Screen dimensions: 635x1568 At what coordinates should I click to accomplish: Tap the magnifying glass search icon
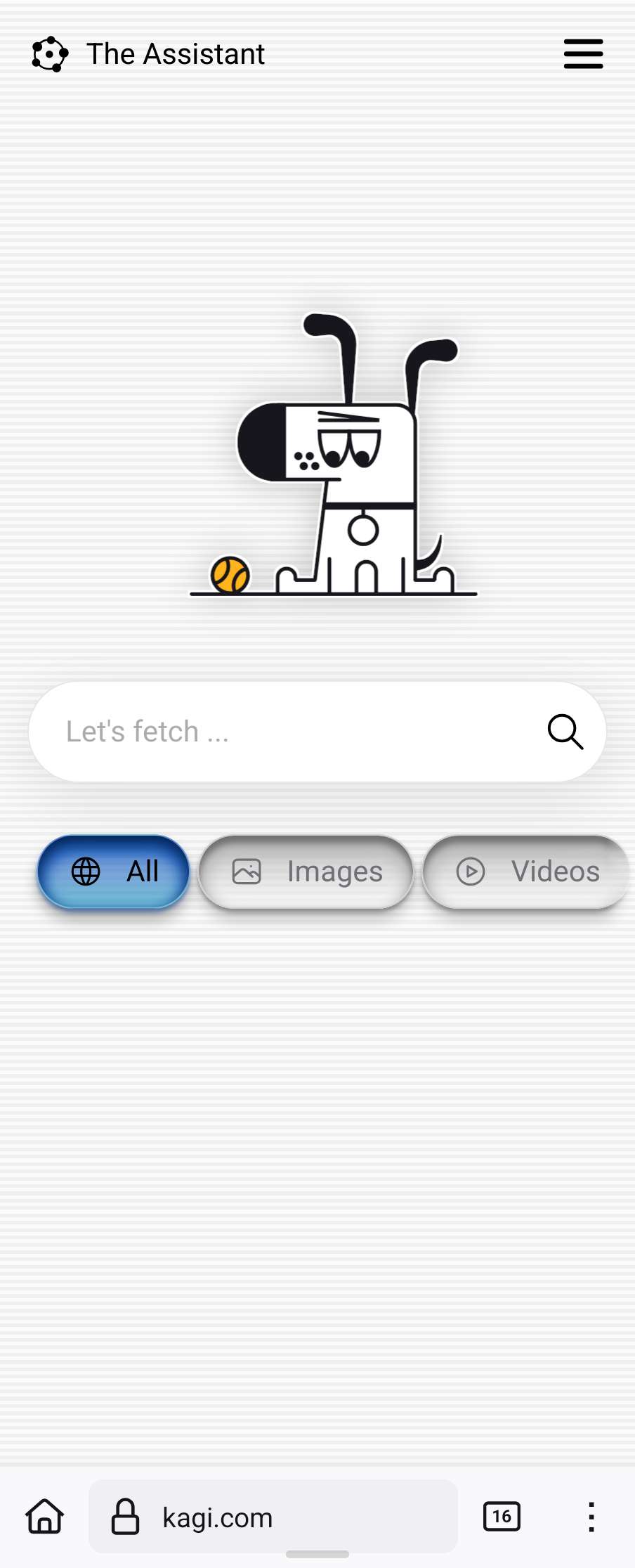565,732
